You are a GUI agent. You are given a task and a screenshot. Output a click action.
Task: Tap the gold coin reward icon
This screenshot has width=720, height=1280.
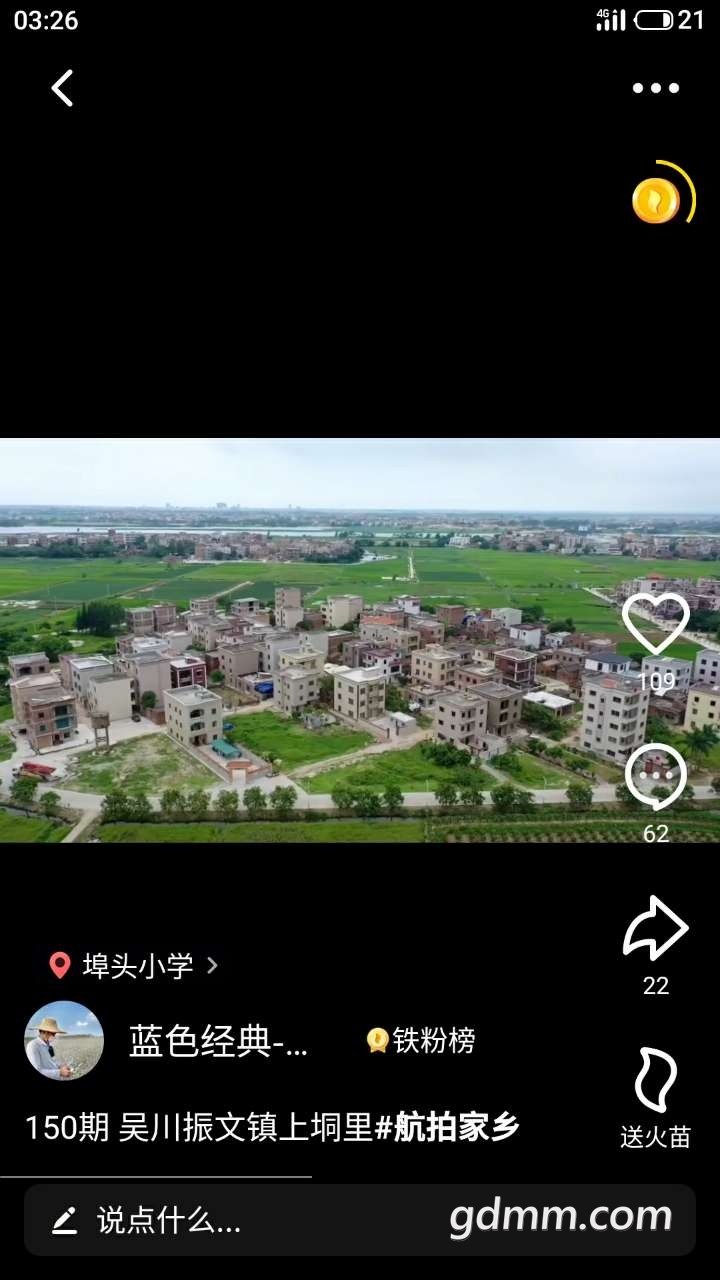click(x=657, y=200)
